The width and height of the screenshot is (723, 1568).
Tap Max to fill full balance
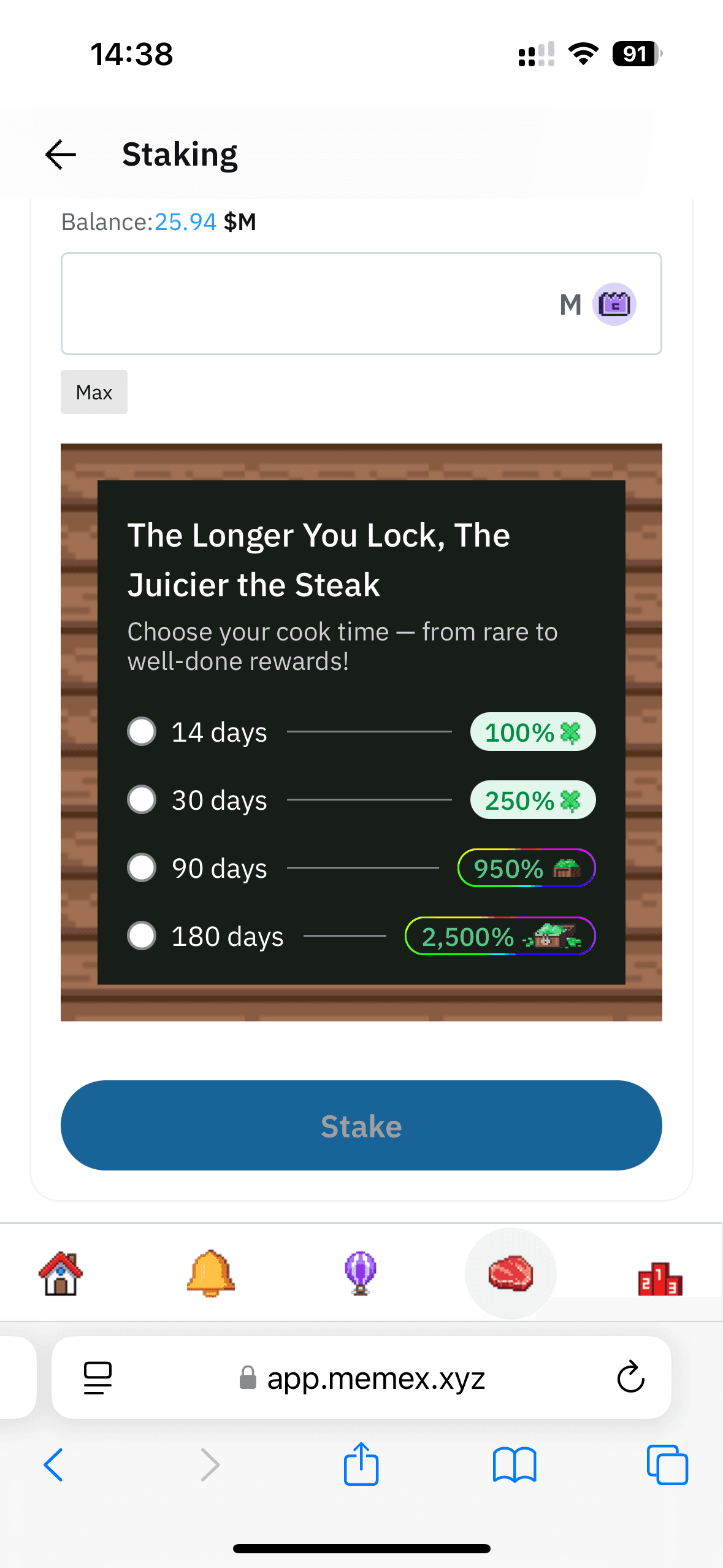tap(94, 392)
